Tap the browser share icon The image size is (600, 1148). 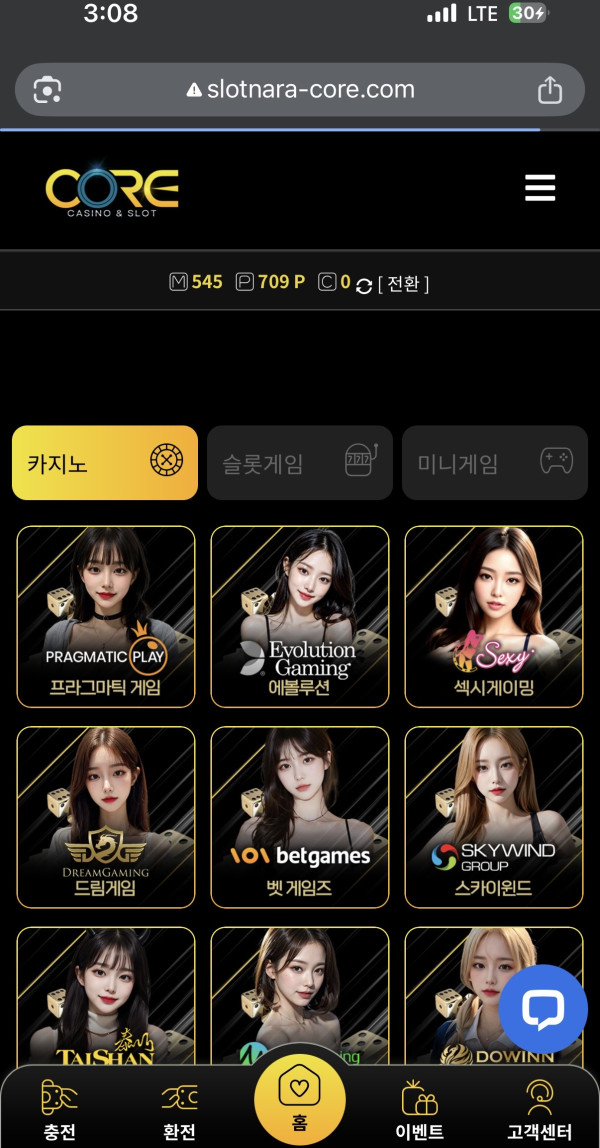(x=550, y=90)
